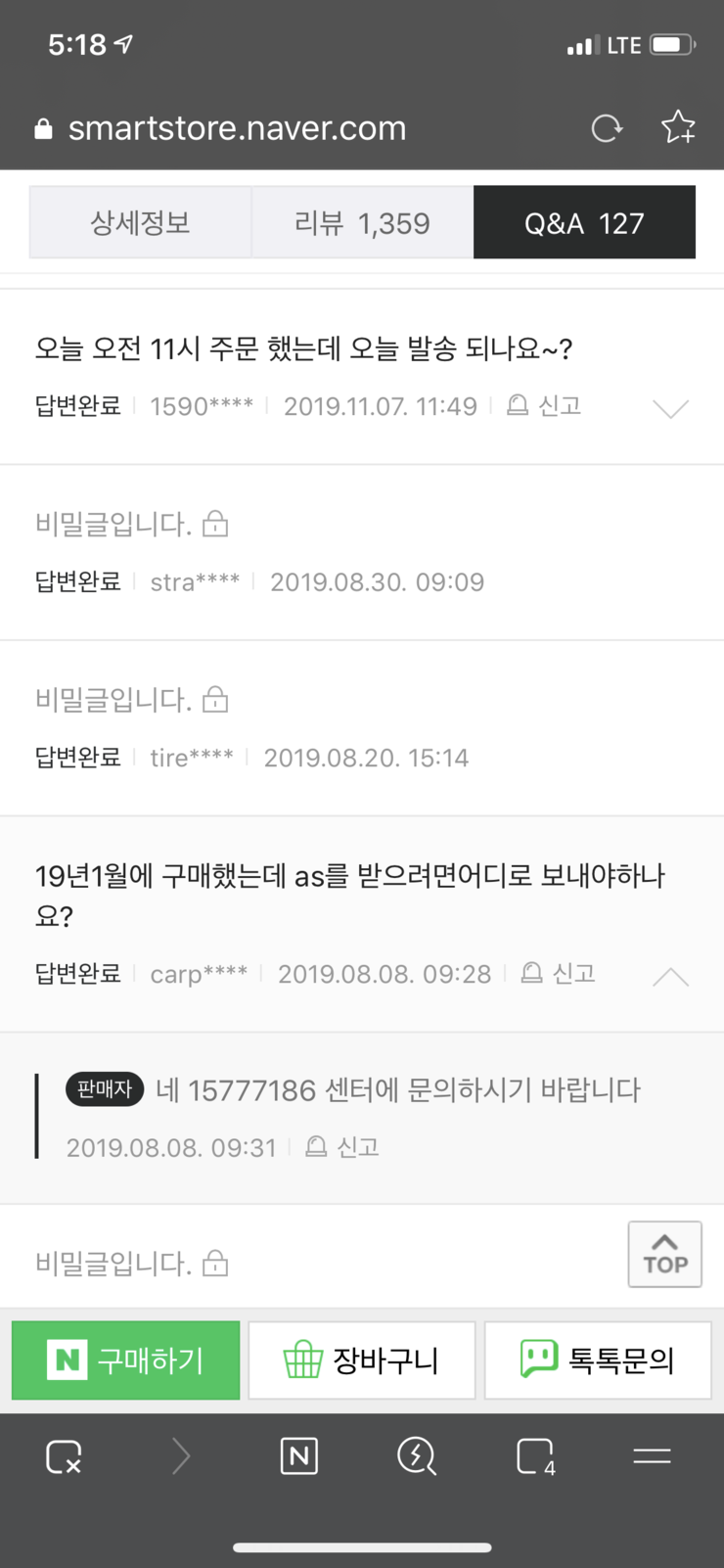Go to Naver home via N icon

tap(298, 1456)
